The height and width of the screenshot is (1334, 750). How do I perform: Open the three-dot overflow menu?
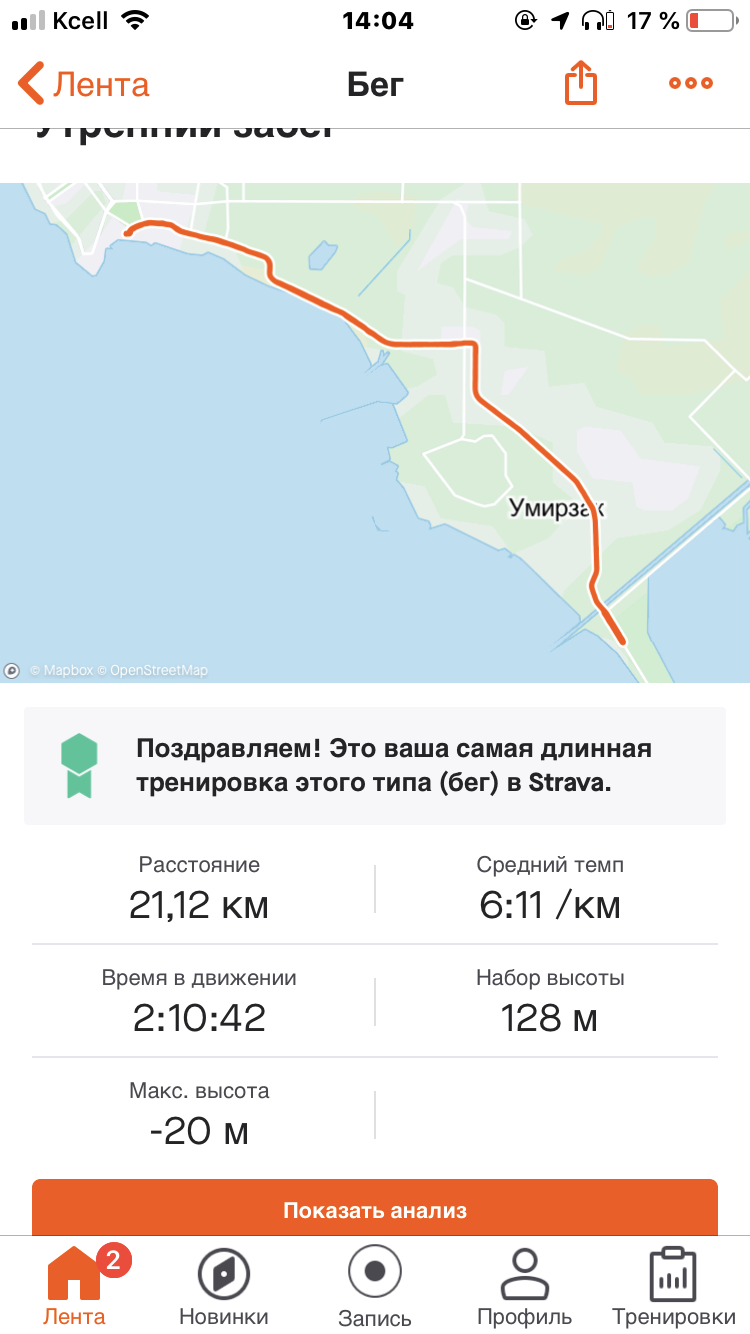tap(691, 84)
